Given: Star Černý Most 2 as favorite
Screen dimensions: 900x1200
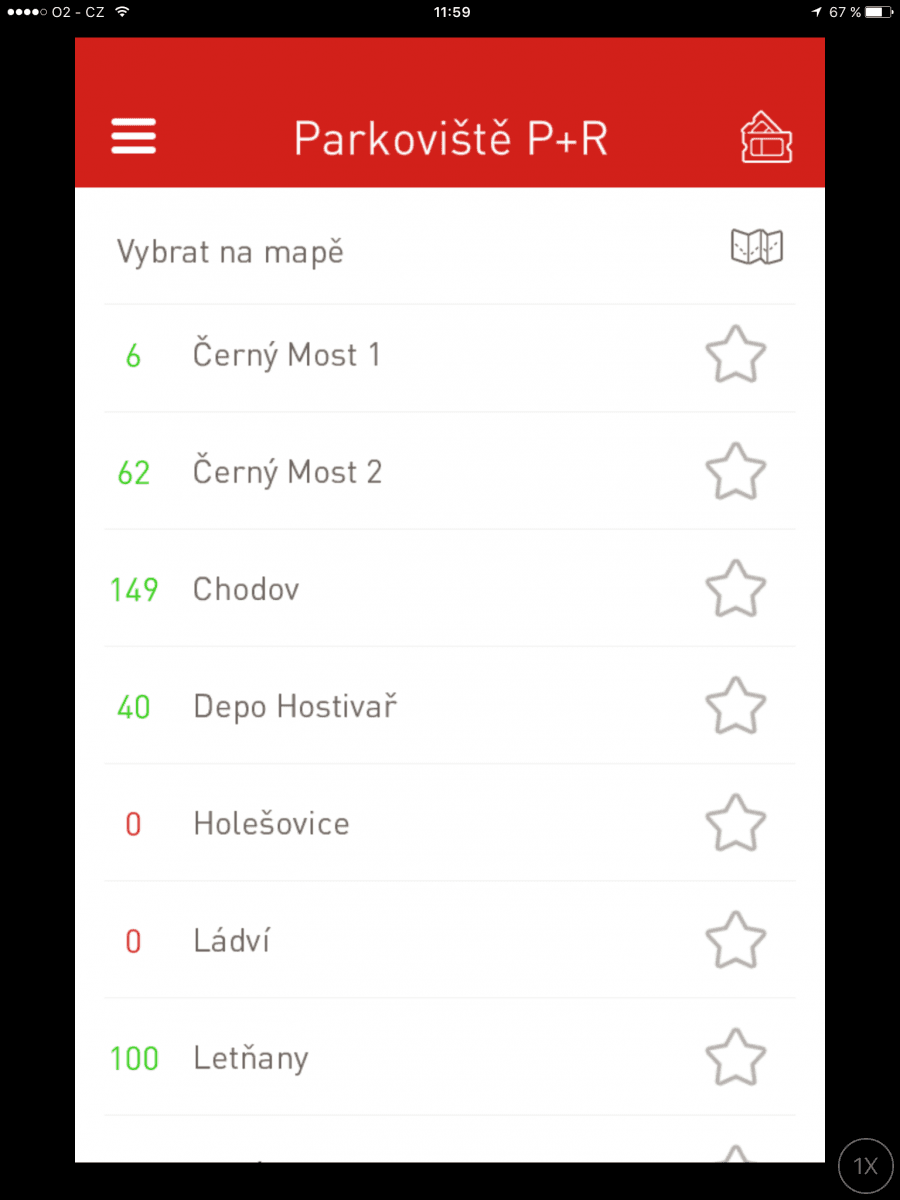Looking at the screenshot, I should click(736, 472).
